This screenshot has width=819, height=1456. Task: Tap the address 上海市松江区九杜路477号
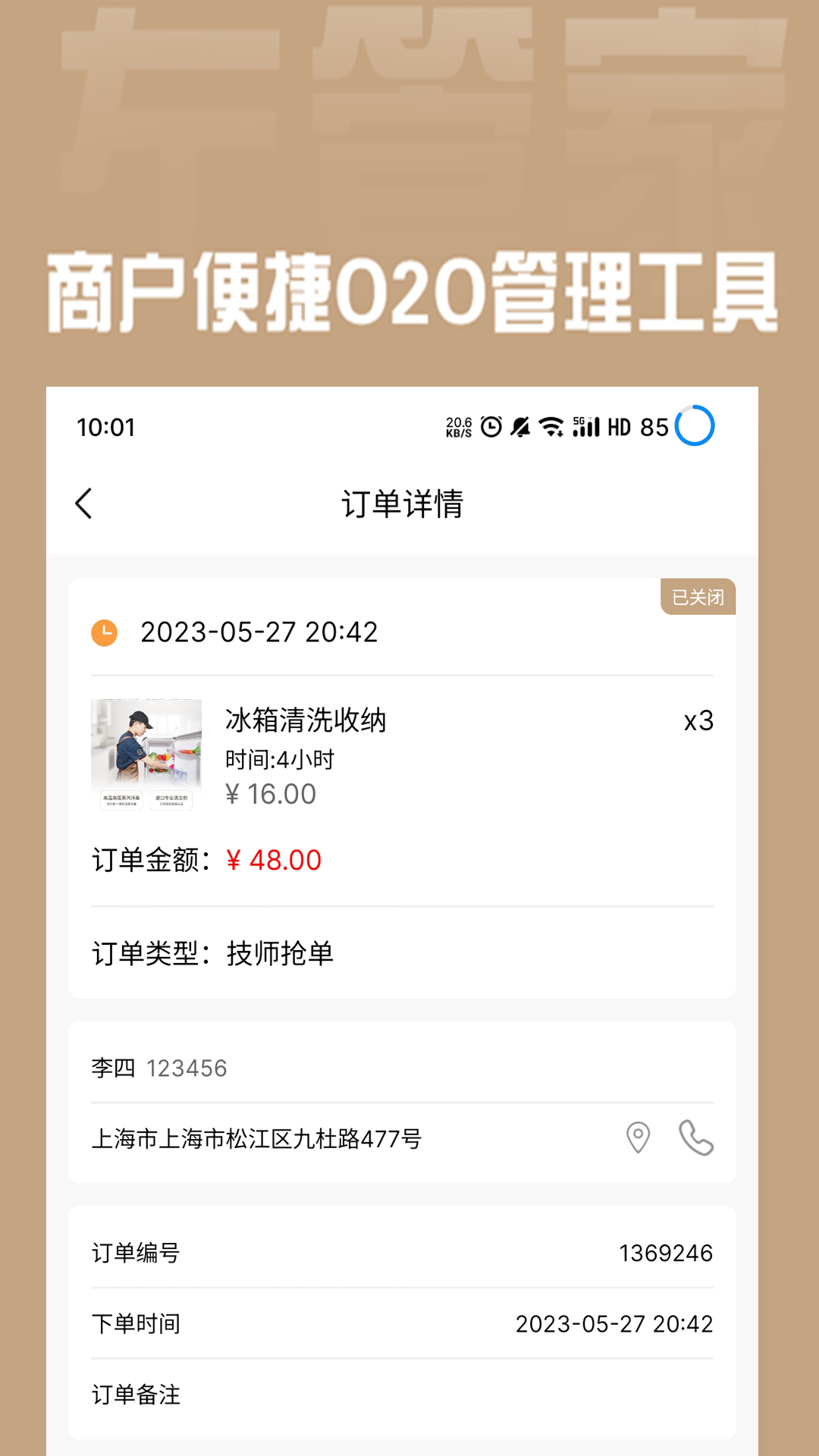258,1138
